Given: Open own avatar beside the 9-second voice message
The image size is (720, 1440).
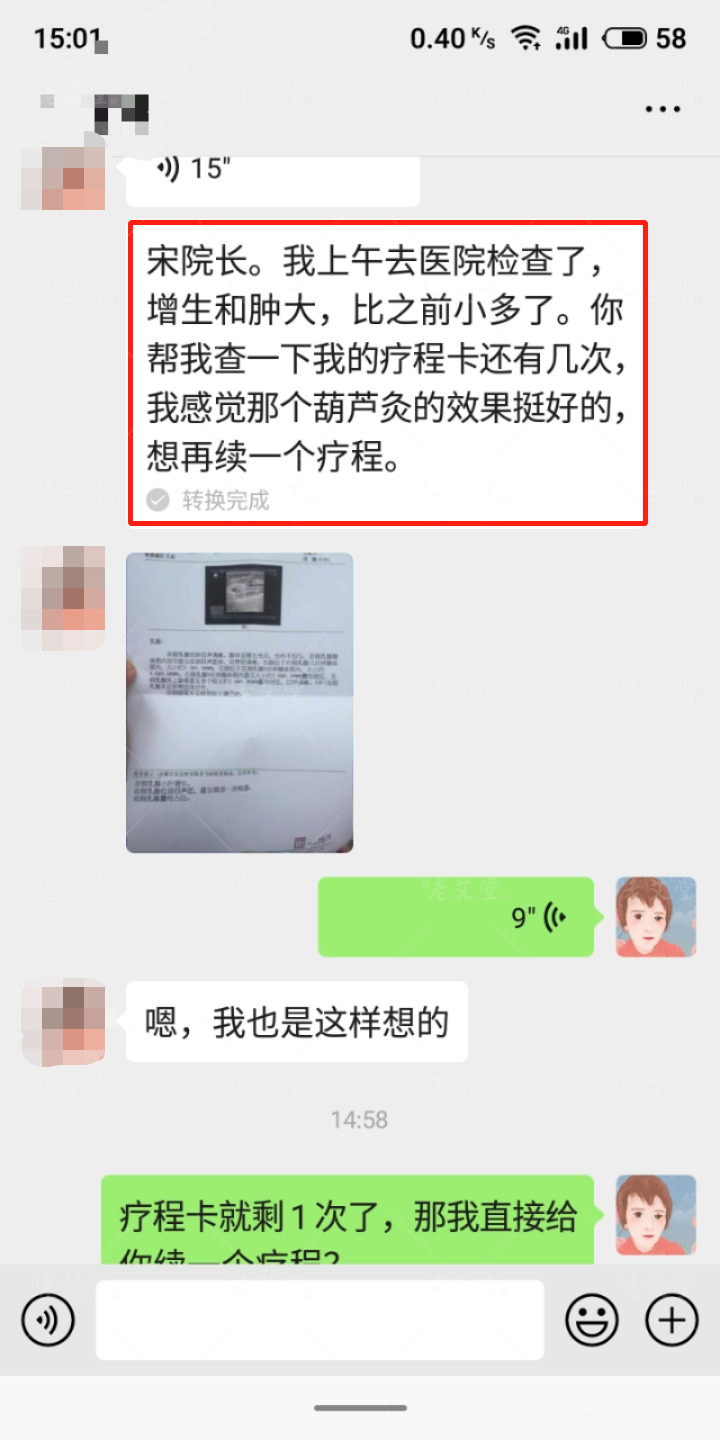Looking at the screenshot, I should [x=656, y=917].
